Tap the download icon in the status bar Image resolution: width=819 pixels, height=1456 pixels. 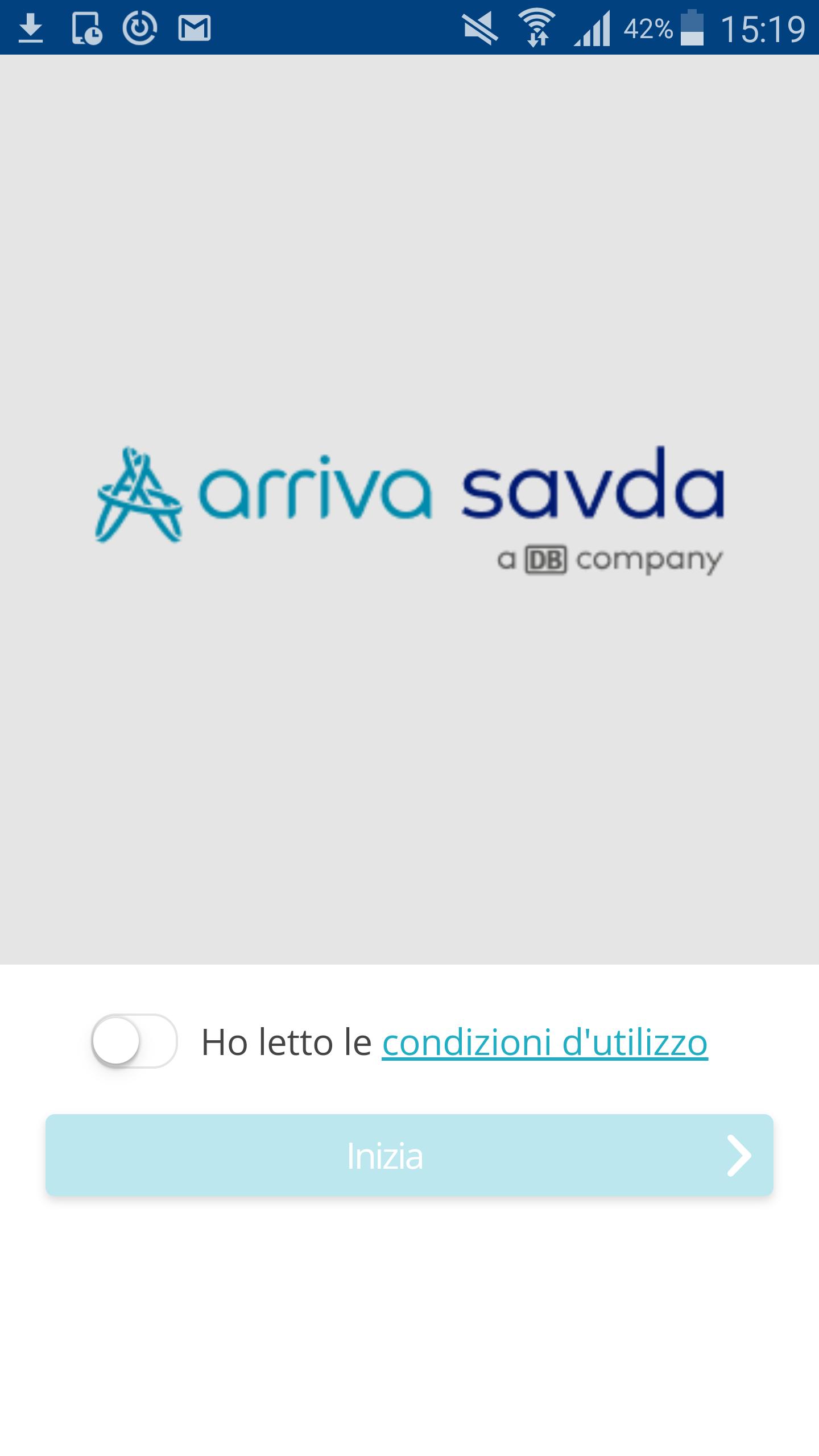pyautogui.click(x=31, y=27)
